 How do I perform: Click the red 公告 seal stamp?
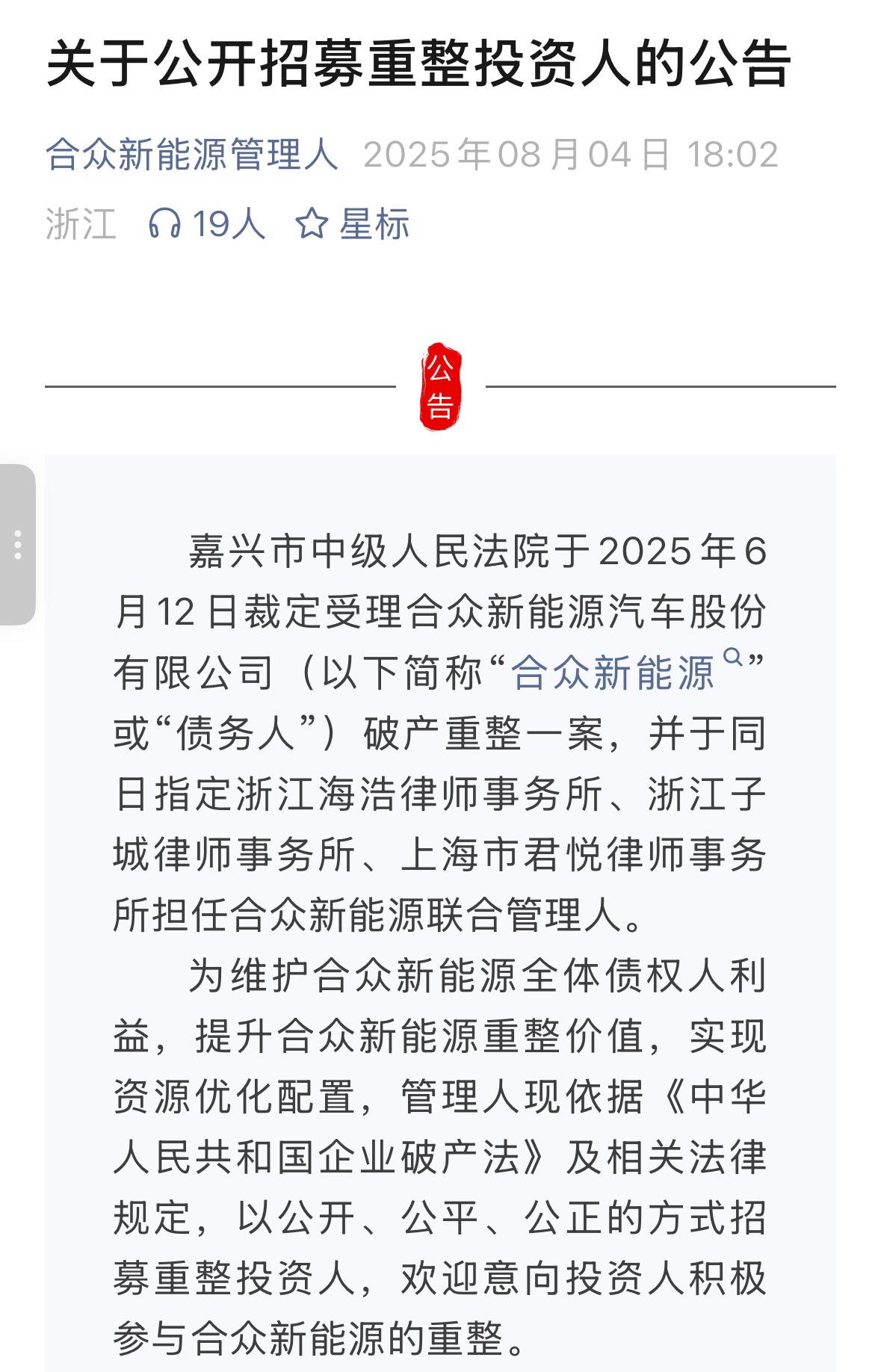click(441, 389)
